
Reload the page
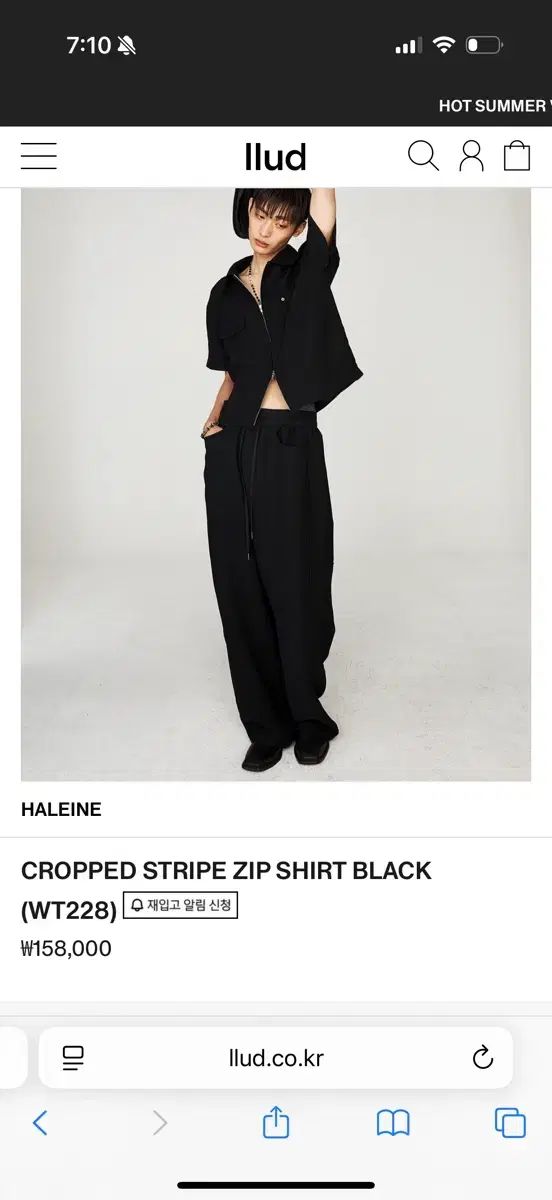[x=483, y=1058]
